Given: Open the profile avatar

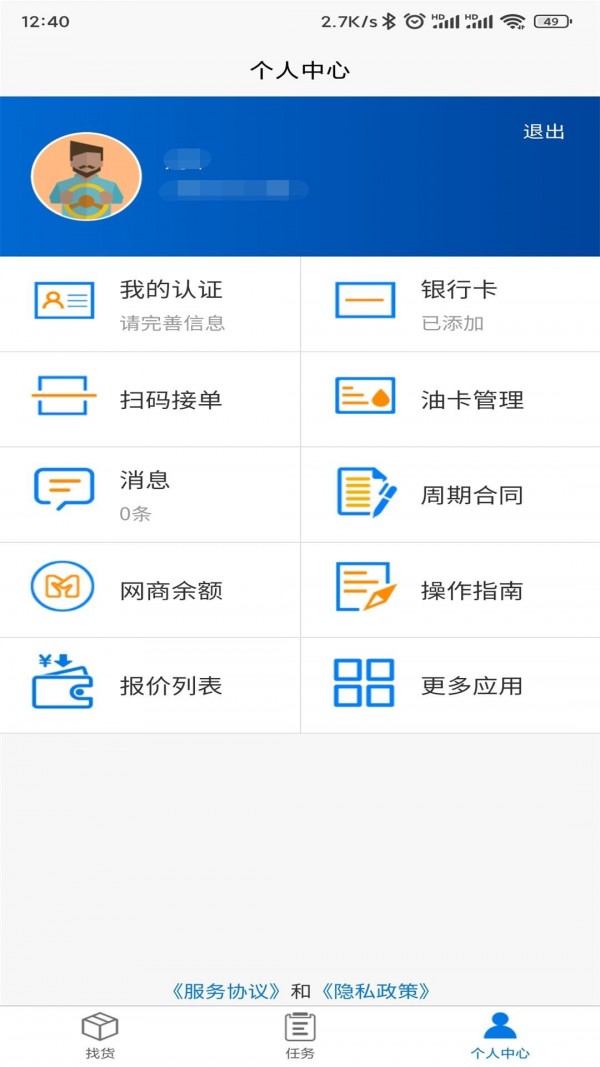Looking at the screenshot, I should point(86,177).
